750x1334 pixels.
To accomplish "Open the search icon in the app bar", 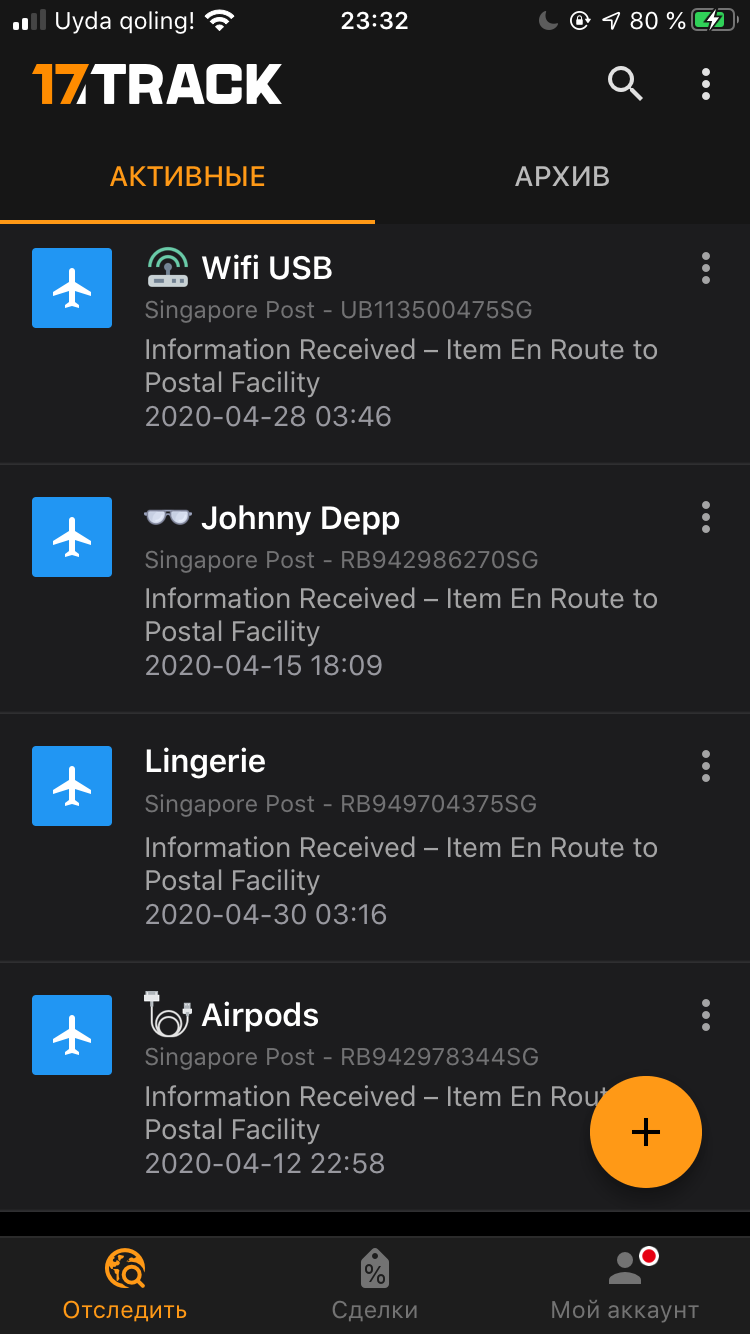I will click(x=625, y=84).
